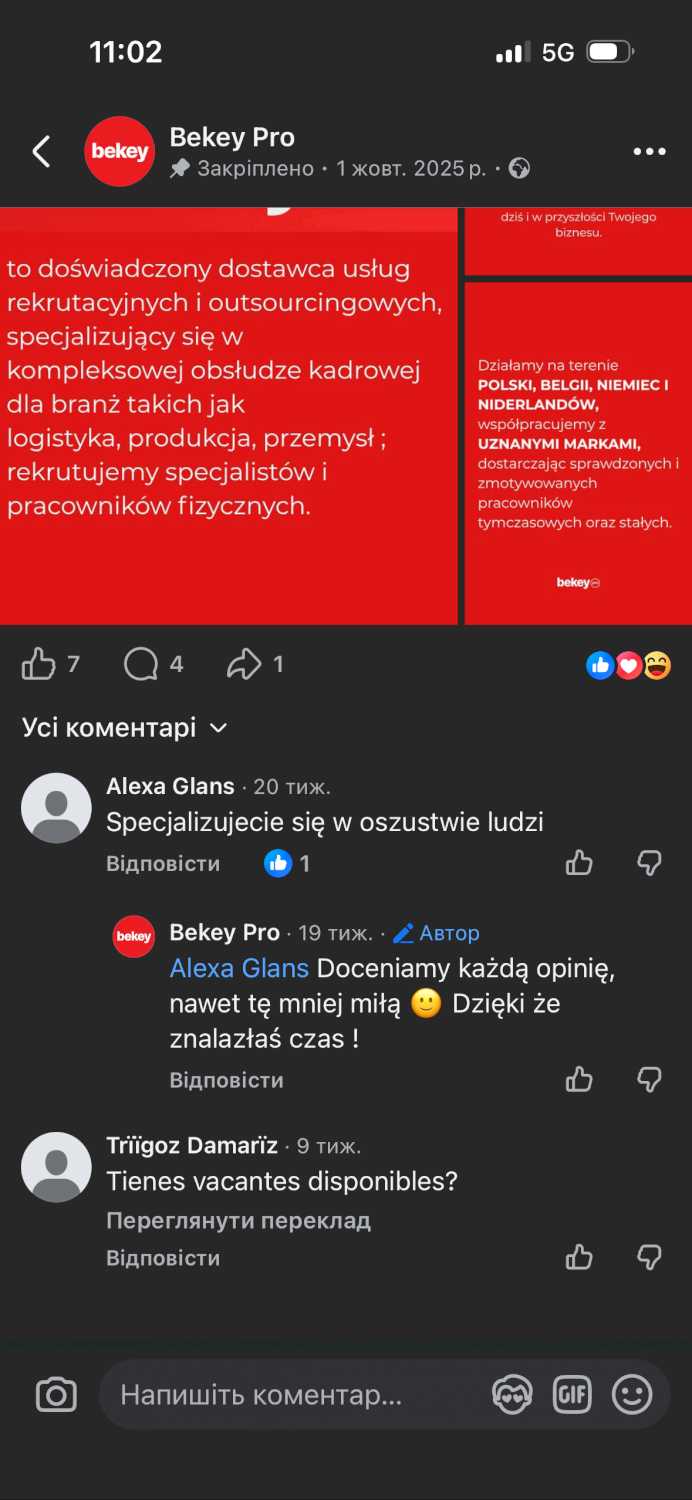Open the GIF picker
This screenshot has height=1500, width=692.
pos(572,1395)
